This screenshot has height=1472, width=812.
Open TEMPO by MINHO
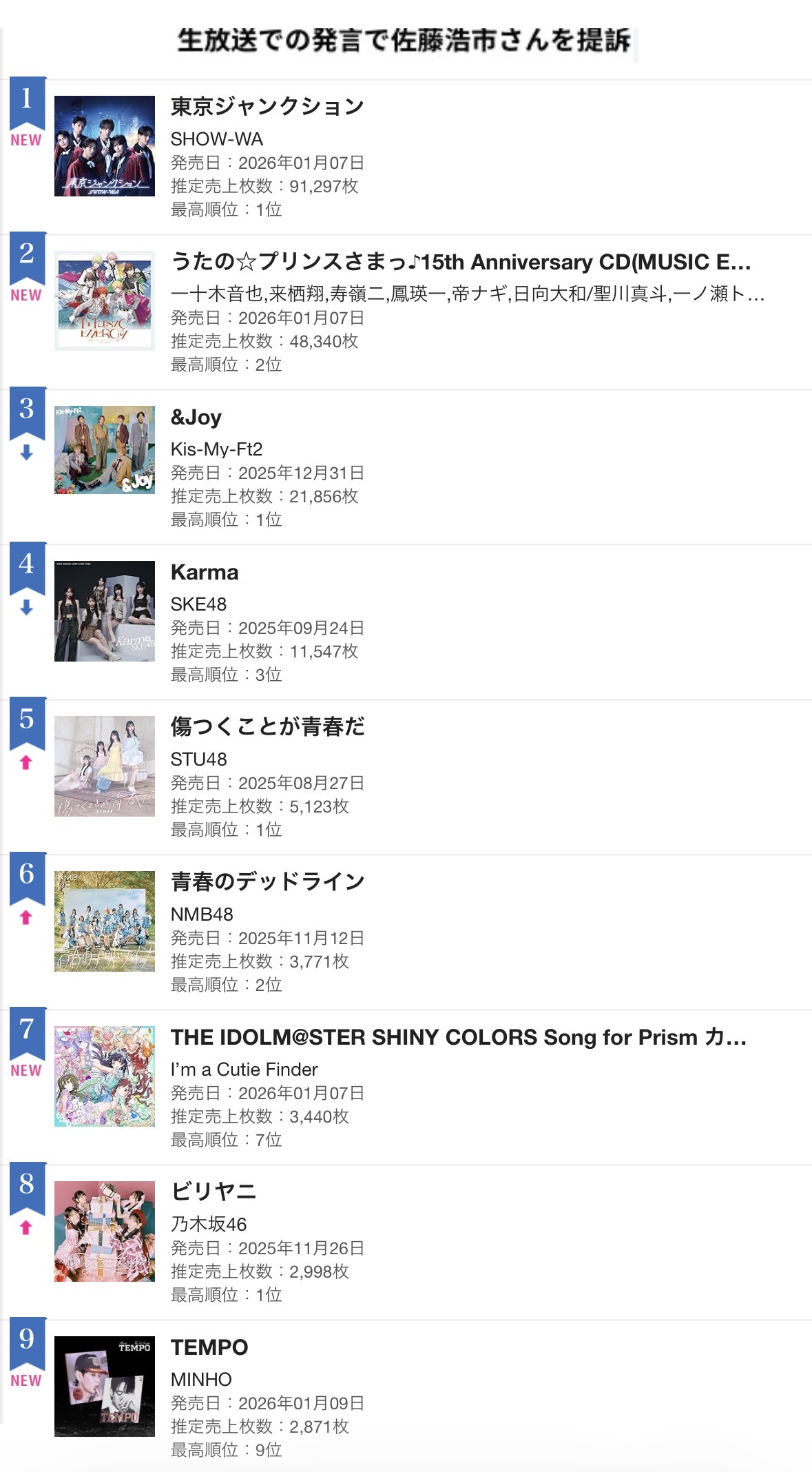[x=209, y=1347]
